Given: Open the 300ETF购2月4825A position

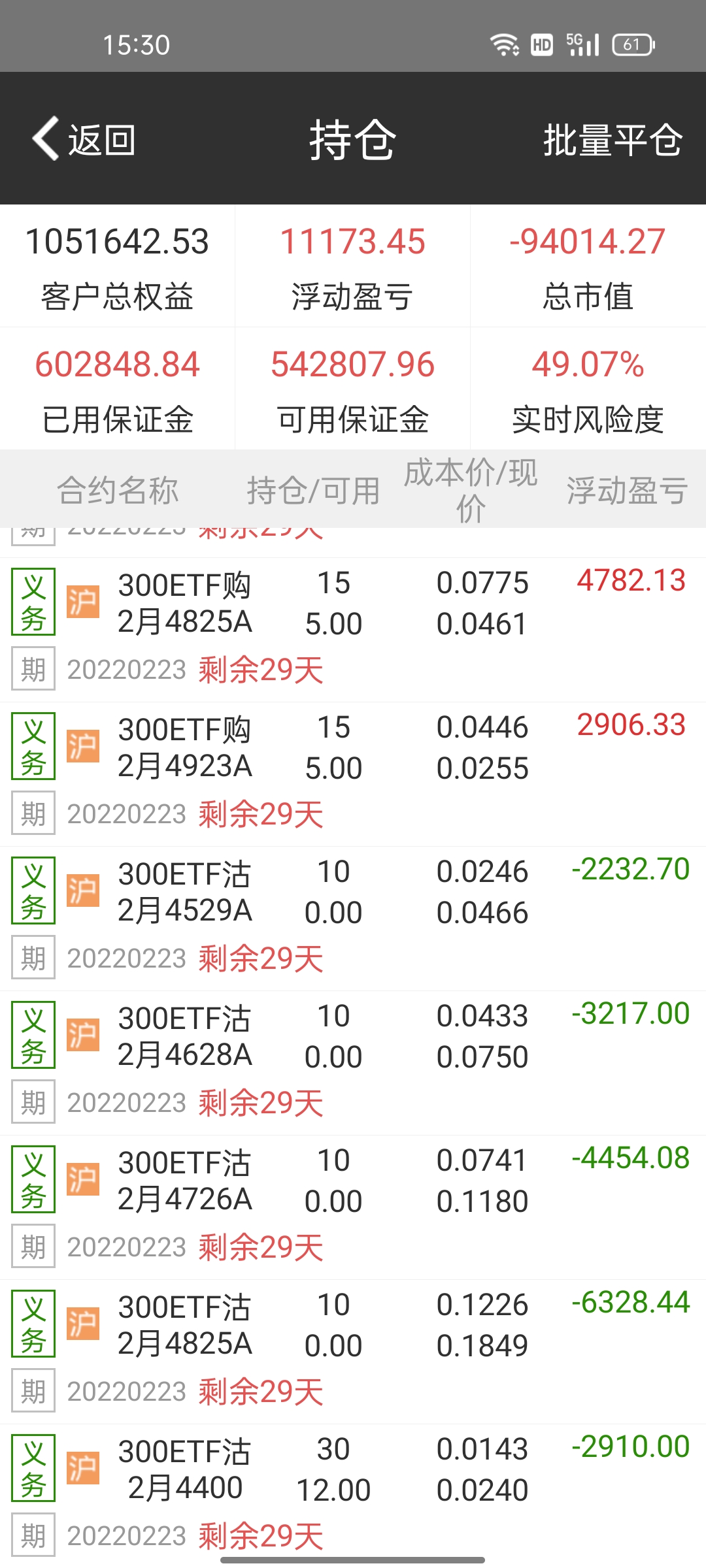Looking at the screenshot, I should [185, 603].
